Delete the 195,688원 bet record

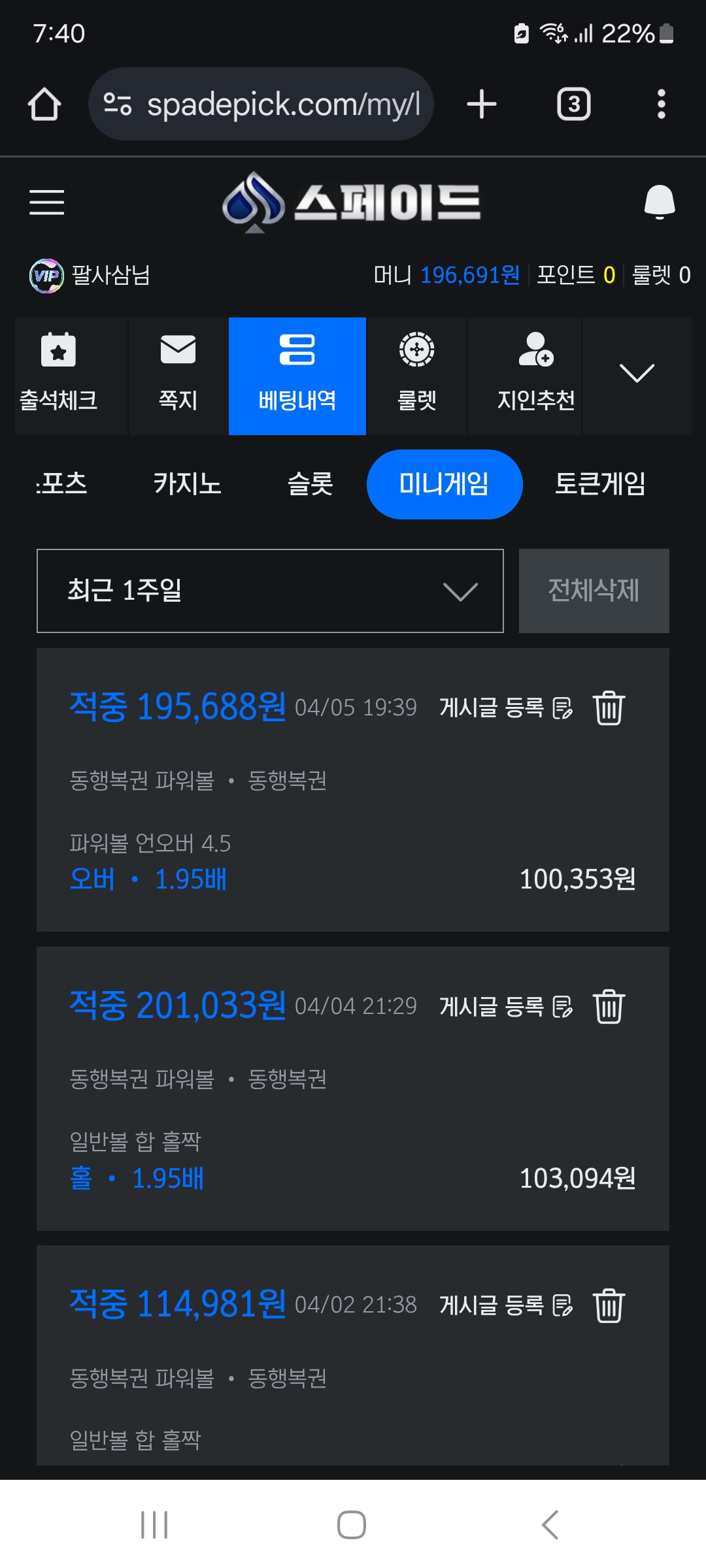pyautogui.click(x=609, y=708)
